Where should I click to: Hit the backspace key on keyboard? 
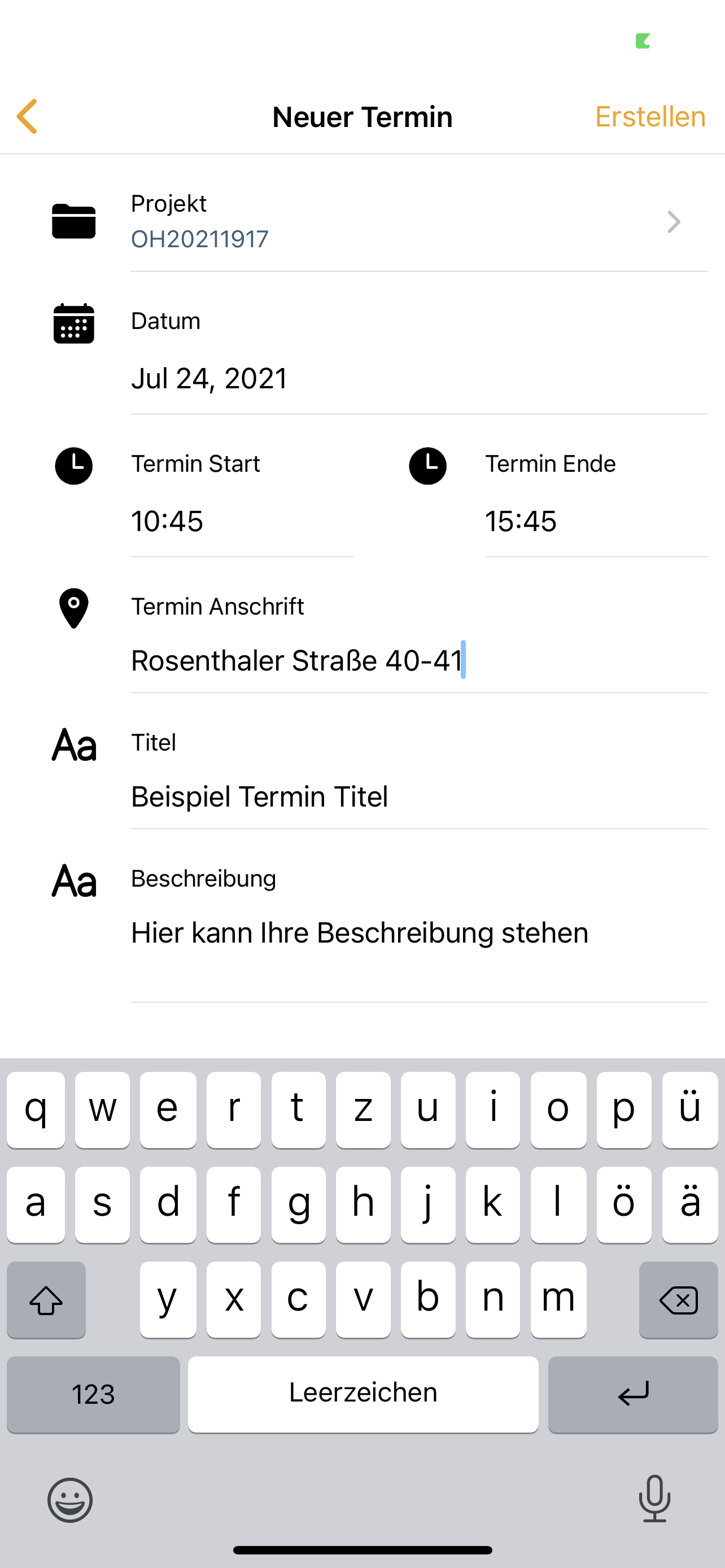click(x=678, y=1299)
